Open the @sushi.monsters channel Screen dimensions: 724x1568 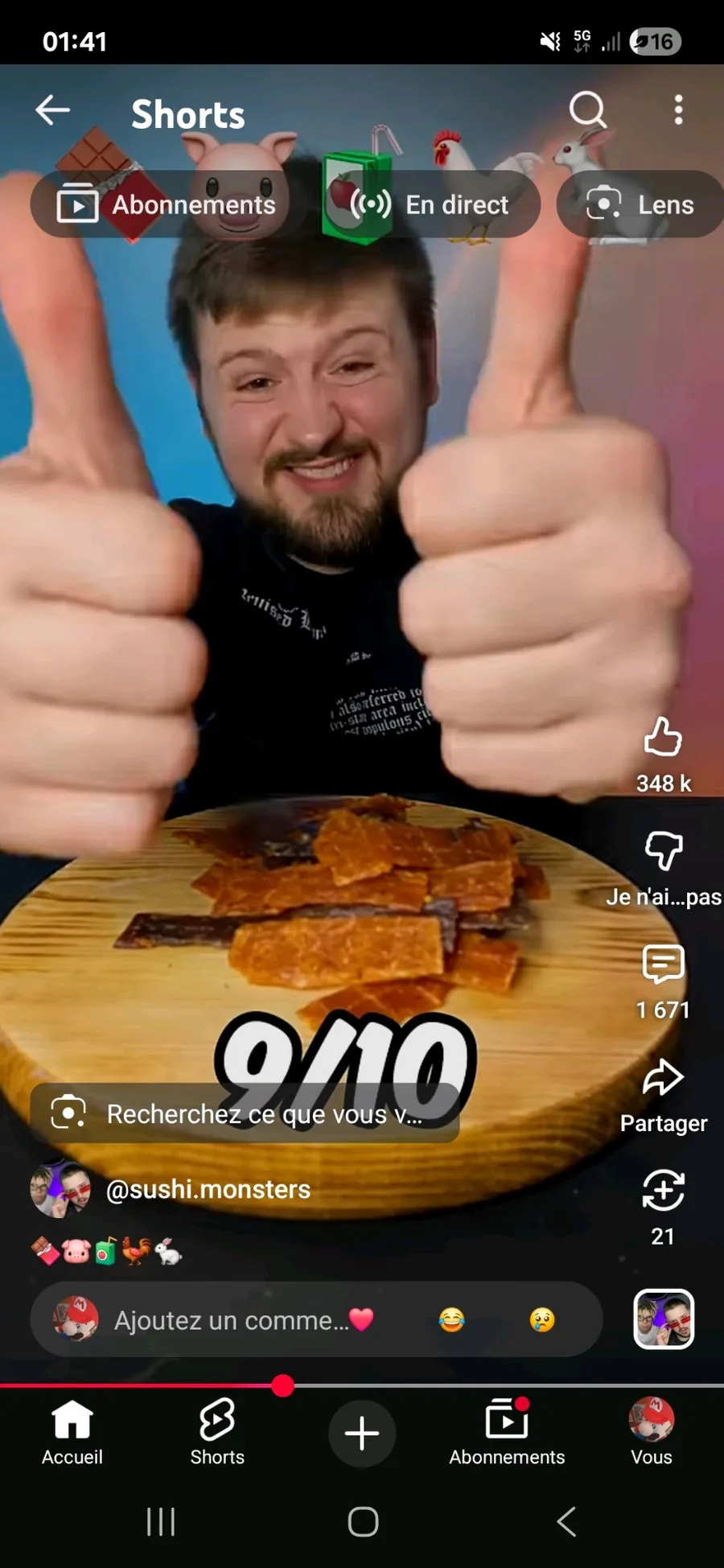tap(208, 1189)
